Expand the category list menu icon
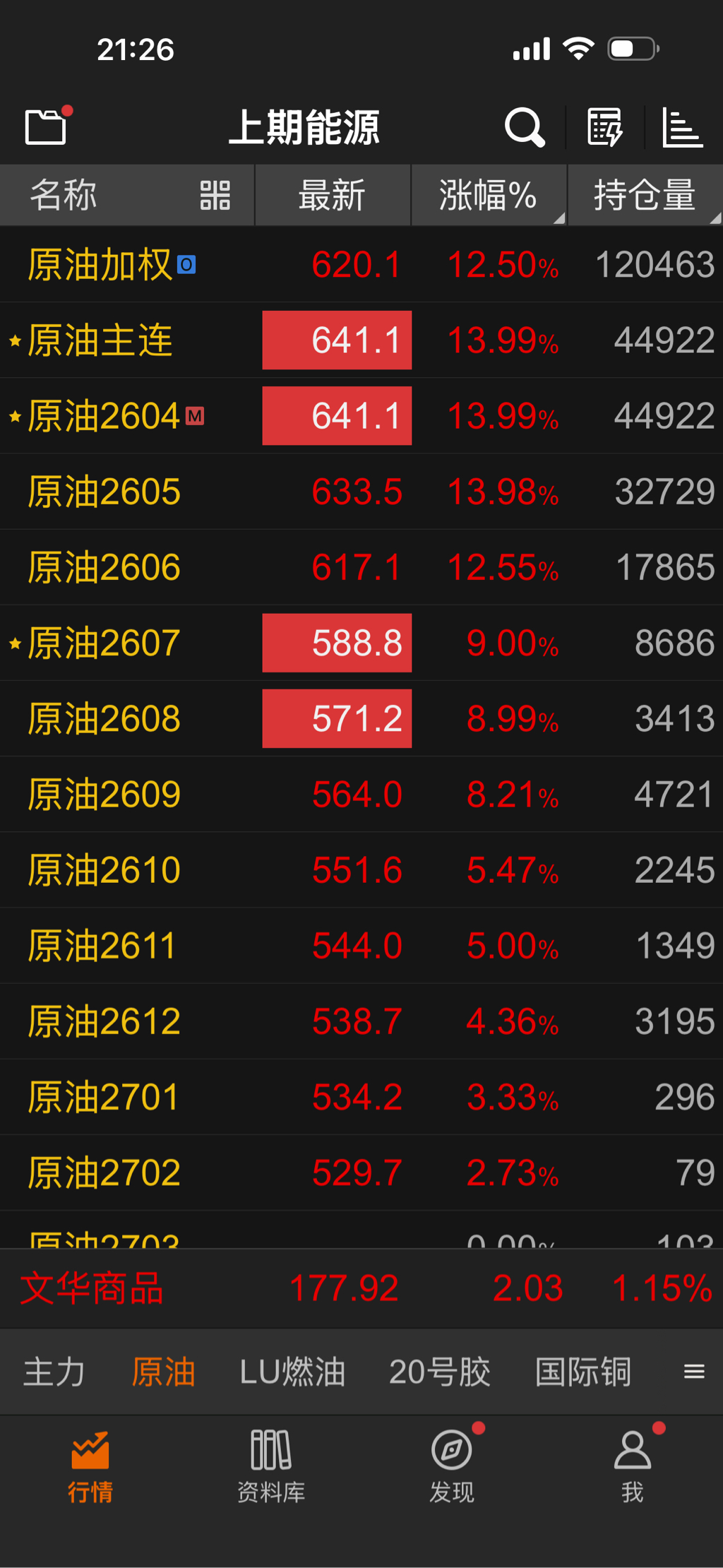The image size is (723, 1568). click(694, 1372)
